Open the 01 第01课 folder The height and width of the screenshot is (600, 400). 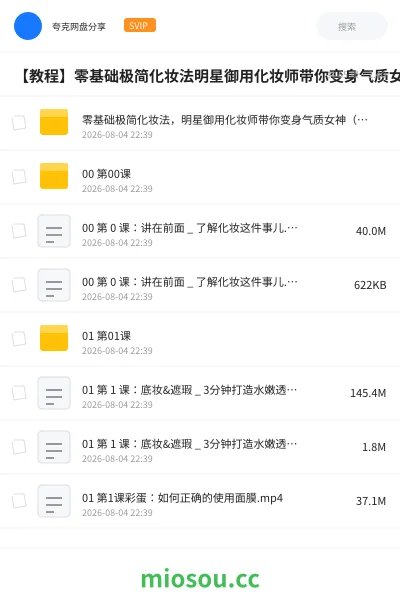[200, 339]
